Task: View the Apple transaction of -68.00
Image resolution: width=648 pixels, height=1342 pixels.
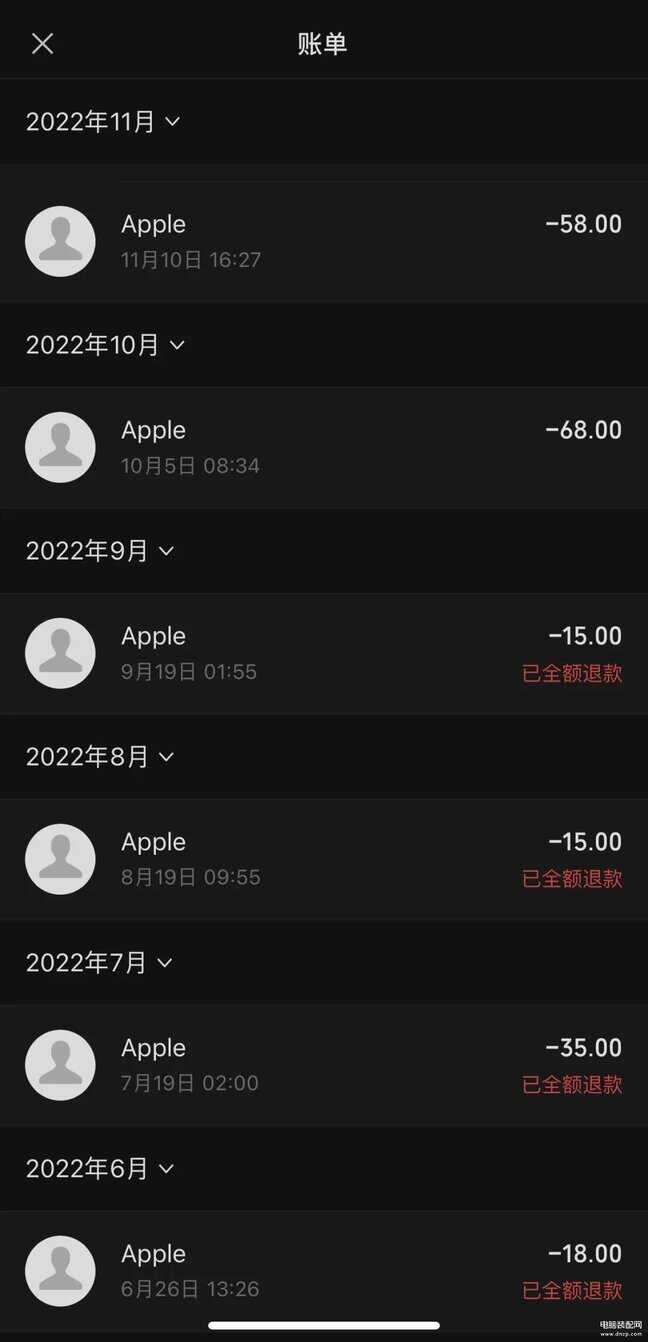Action: pyautogui.click(x=324, y=447)
